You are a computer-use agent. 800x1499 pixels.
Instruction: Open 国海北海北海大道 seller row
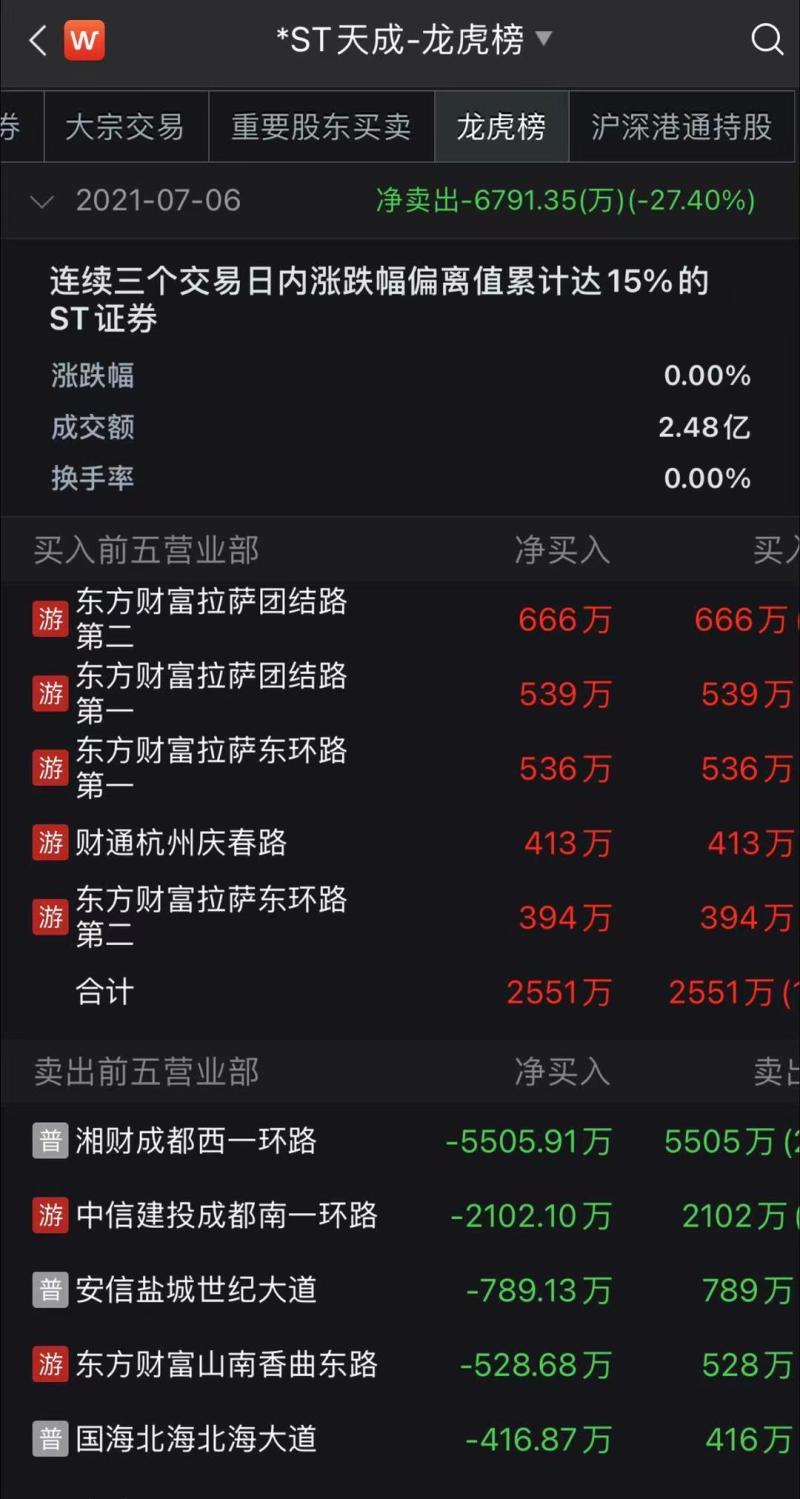point(197,1439)
